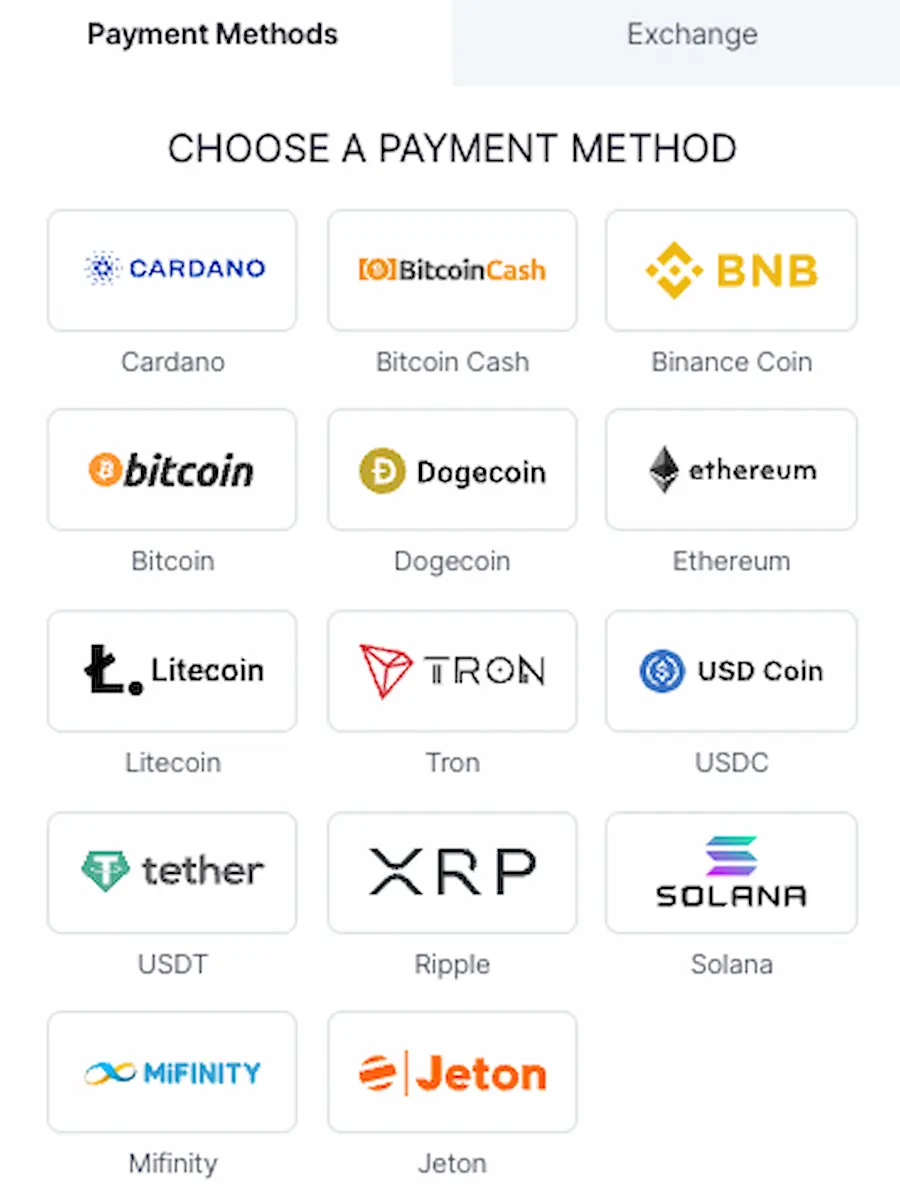Pick Binance Coin (BNB) tile
Viewport: 900px width, 1190px height.
[x=731, y=270]
